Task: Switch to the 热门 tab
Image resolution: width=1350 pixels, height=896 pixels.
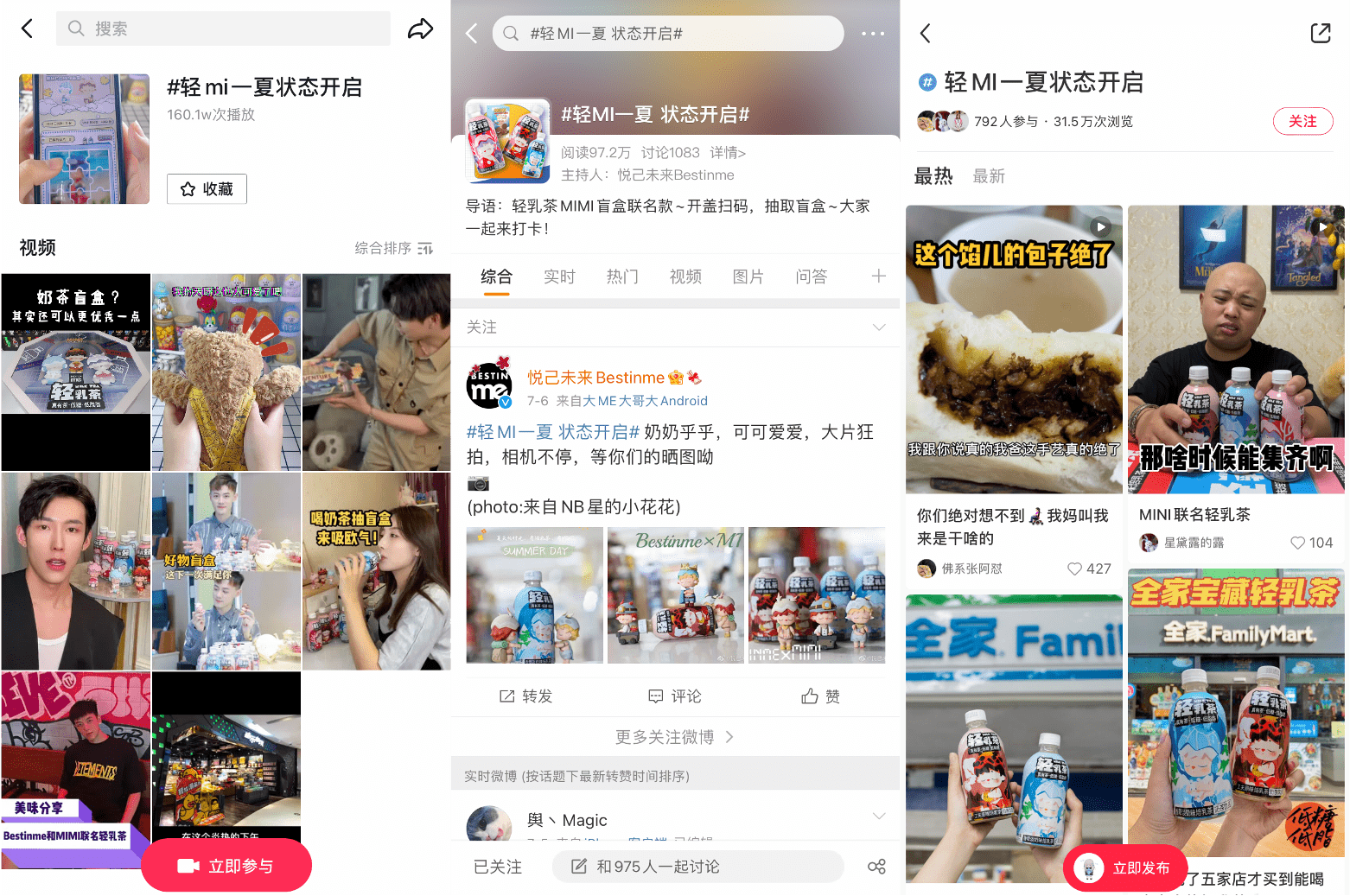Action: 622,276
